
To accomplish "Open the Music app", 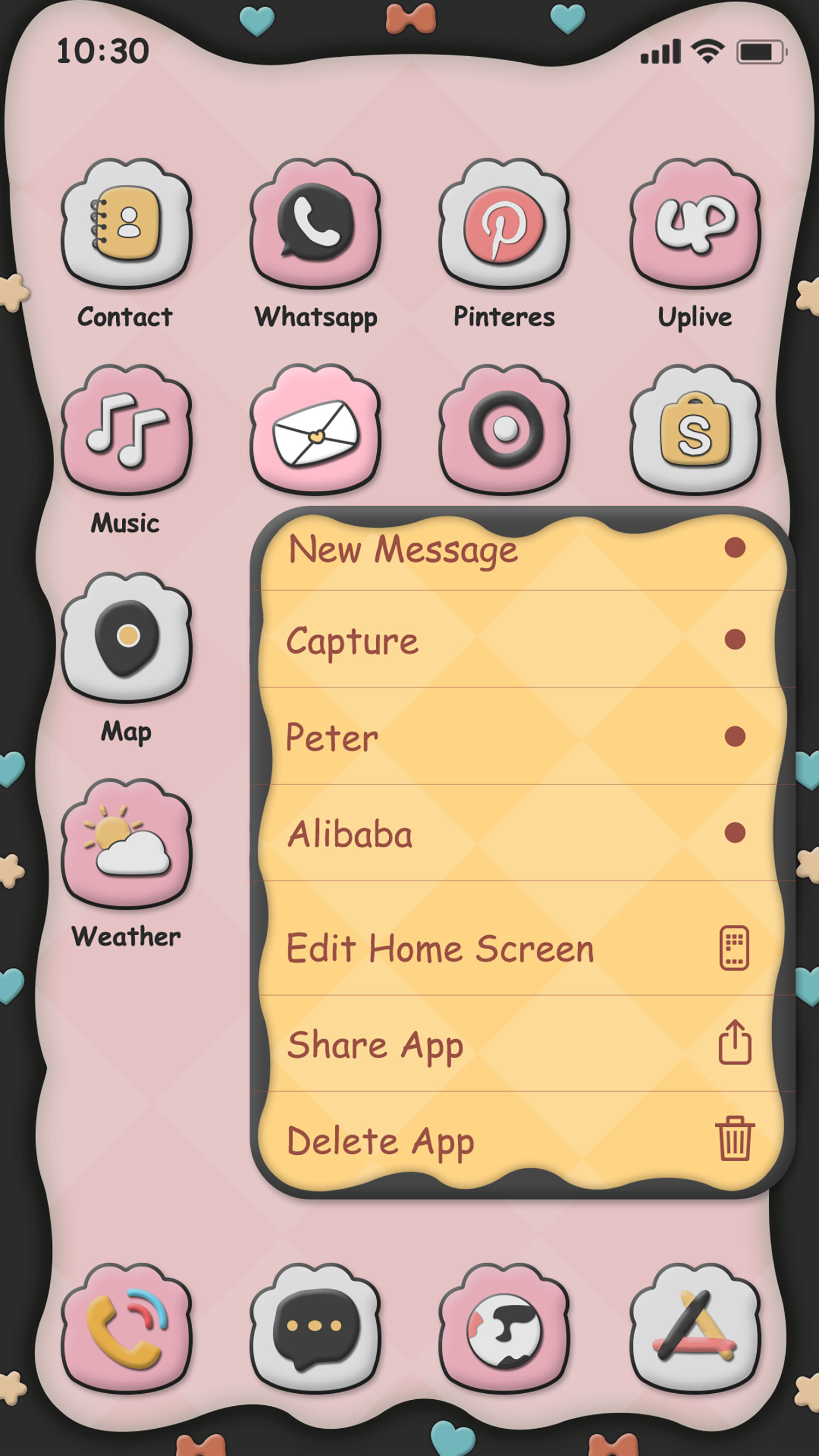I will coord(126,430).
